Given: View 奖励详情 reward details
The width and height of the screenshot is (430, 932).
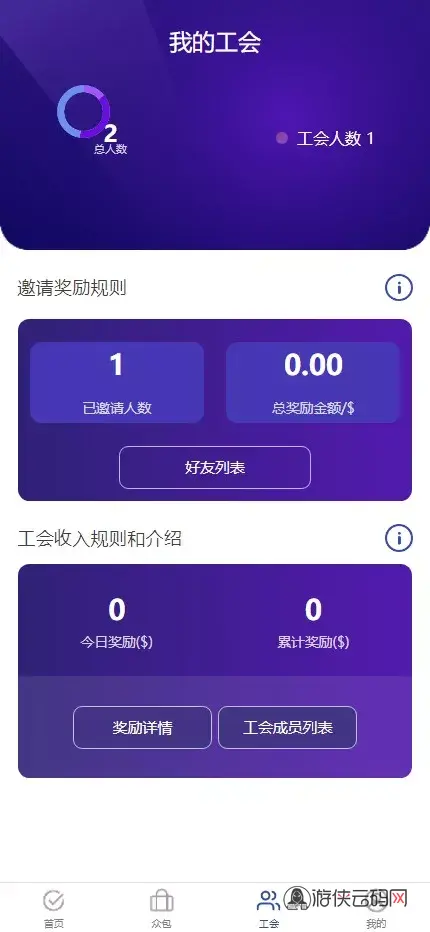Looking at the screenshot, I should [x=142, y=728].
